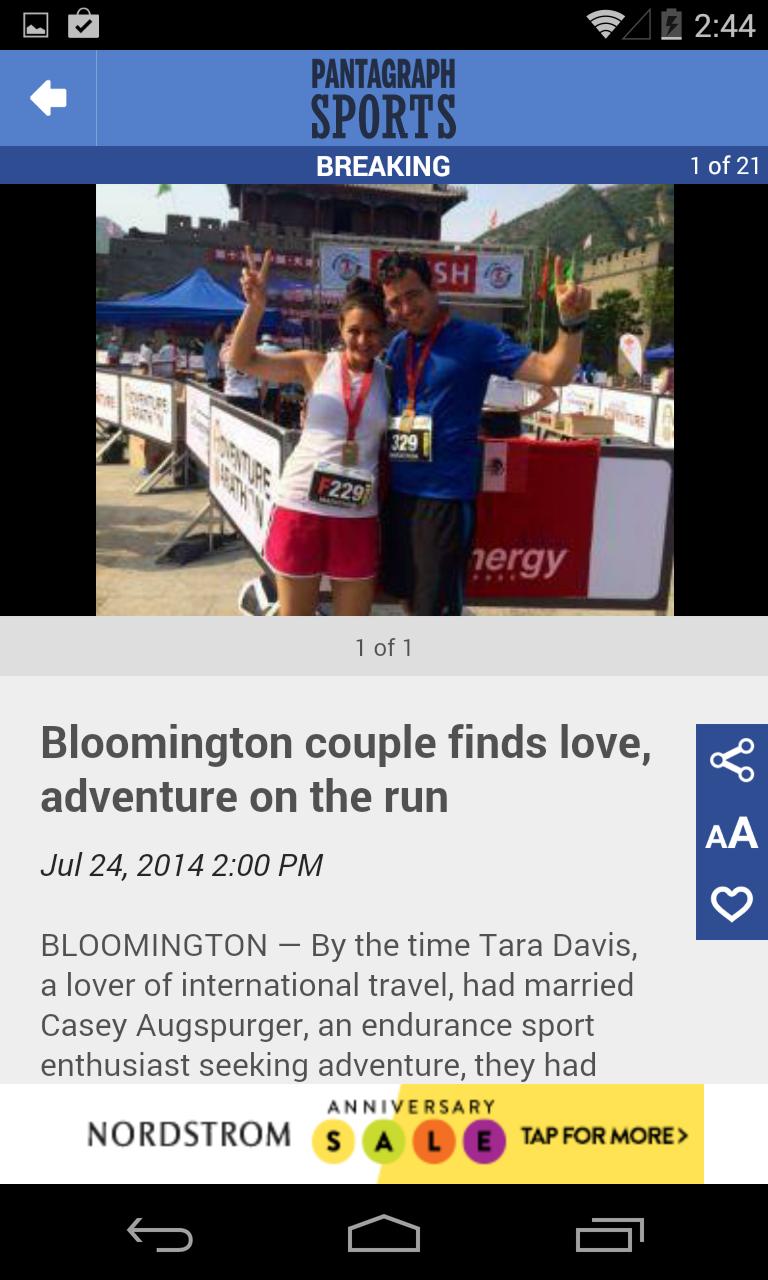This screenshot has height=1280, width=768.
Task: Open the recent apps overview
Action: pos(609,1235)
